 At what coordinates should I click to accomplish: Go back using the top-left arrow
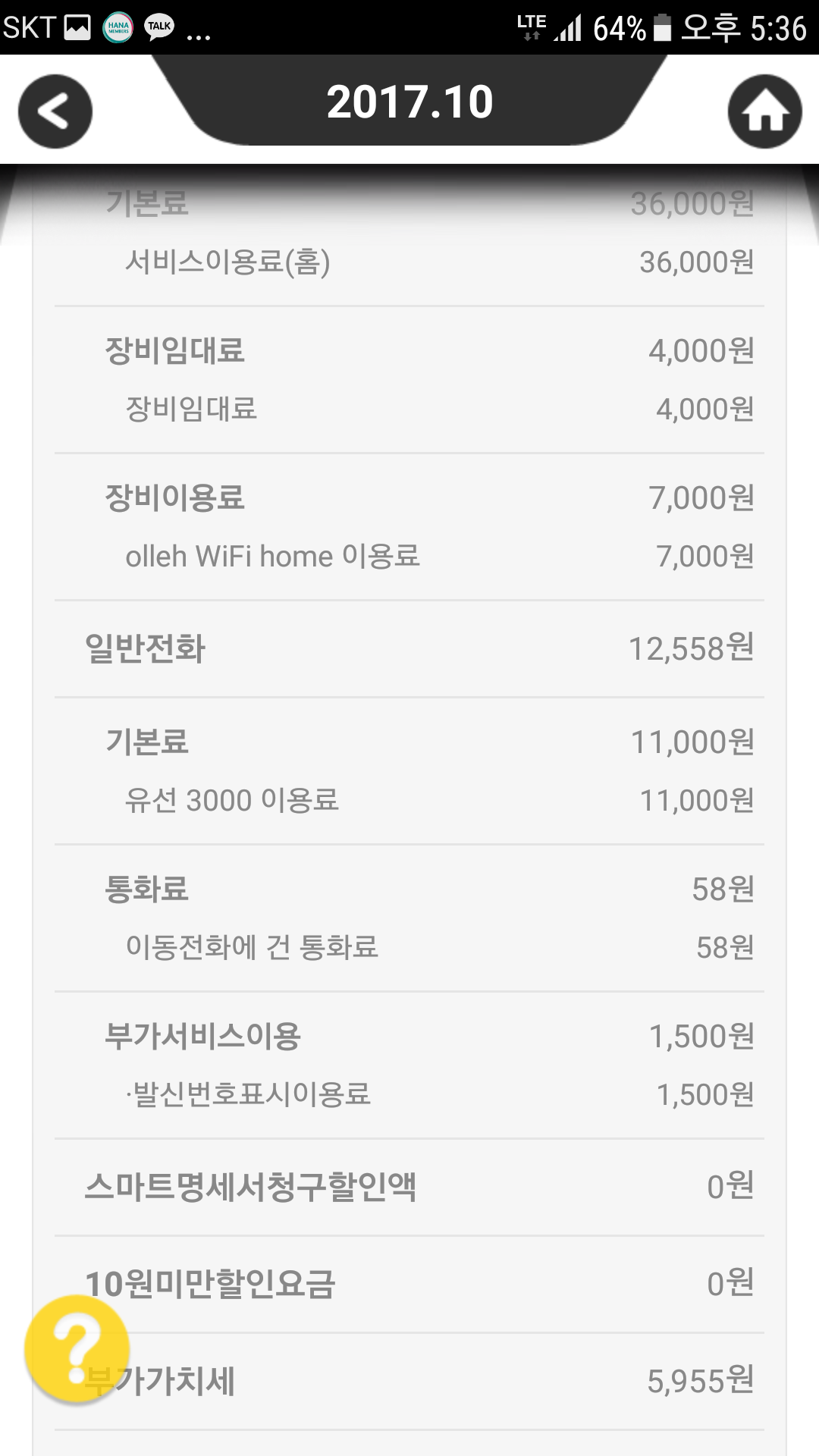tap(55, 111)
